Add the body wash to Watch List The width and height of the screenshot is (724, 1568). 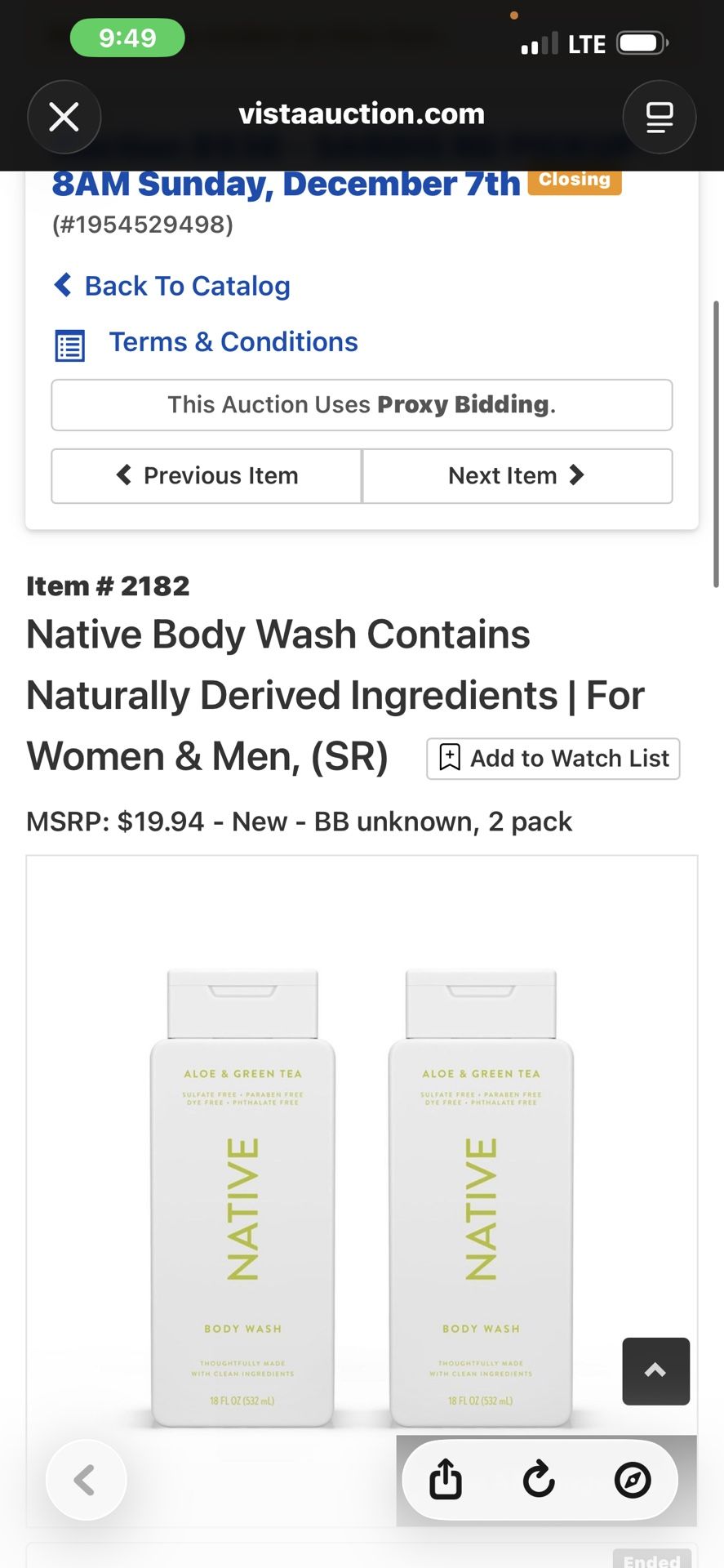tap(553, 758)
